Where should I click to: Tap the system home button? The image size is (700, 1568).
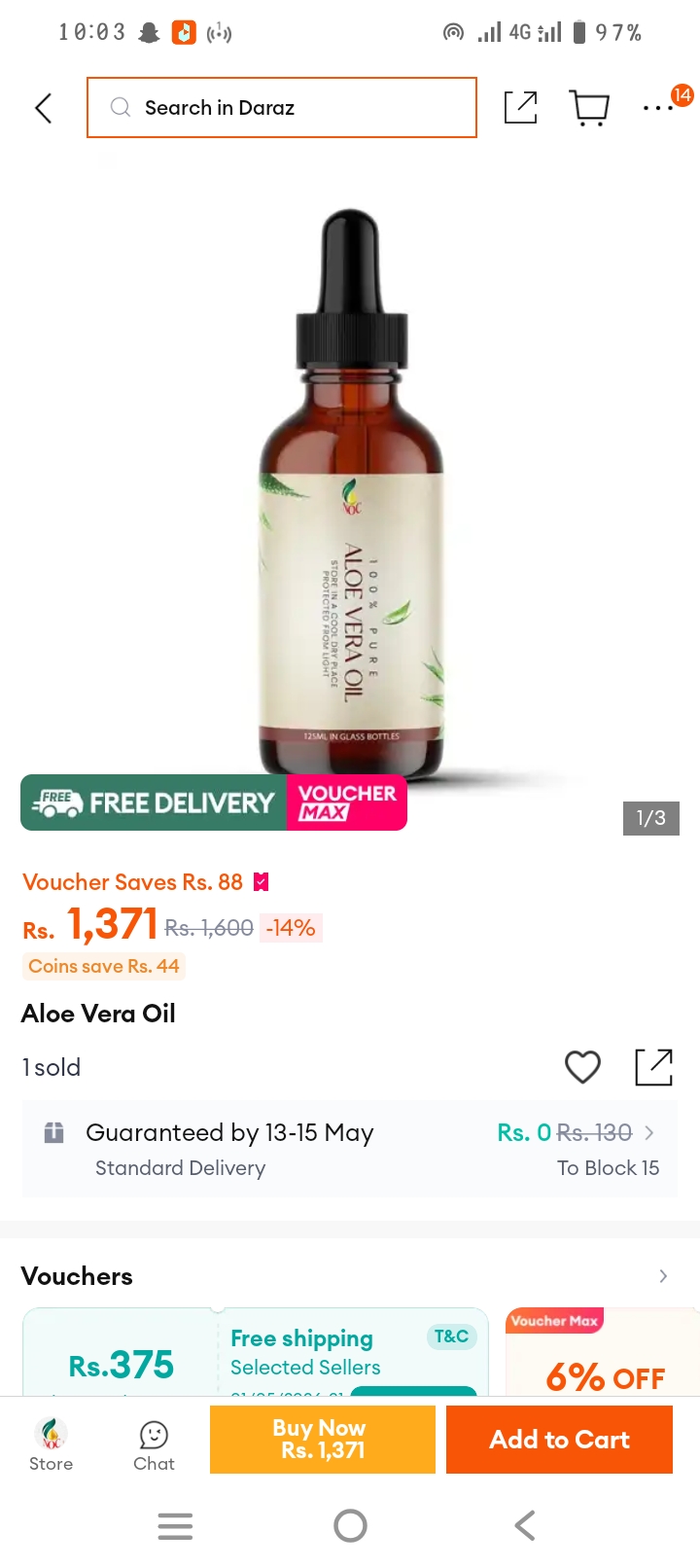click(350, 1525)
